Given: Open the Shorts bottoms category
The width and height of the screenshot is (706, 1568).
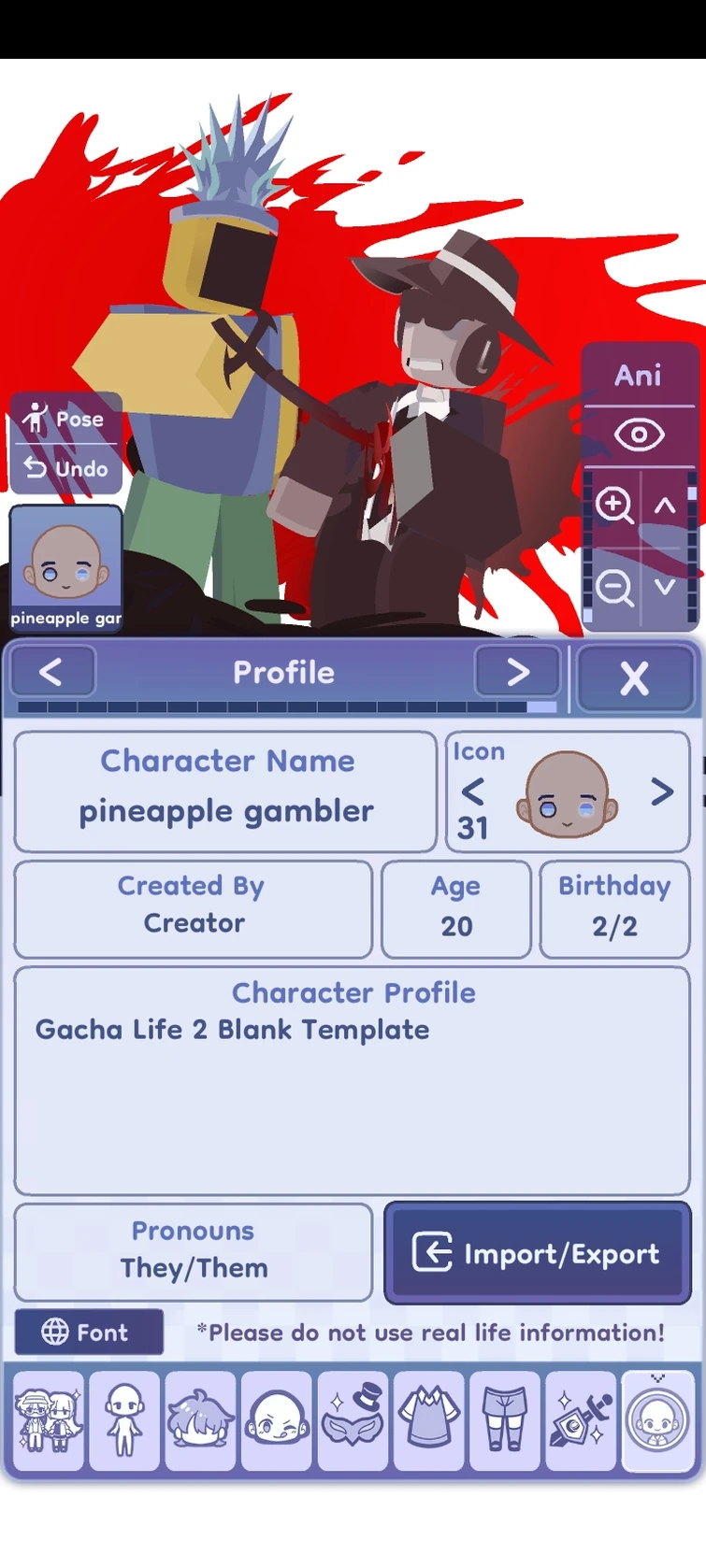Looking at the screenshot, I should pyautogui.click(x=504, y=1420).
